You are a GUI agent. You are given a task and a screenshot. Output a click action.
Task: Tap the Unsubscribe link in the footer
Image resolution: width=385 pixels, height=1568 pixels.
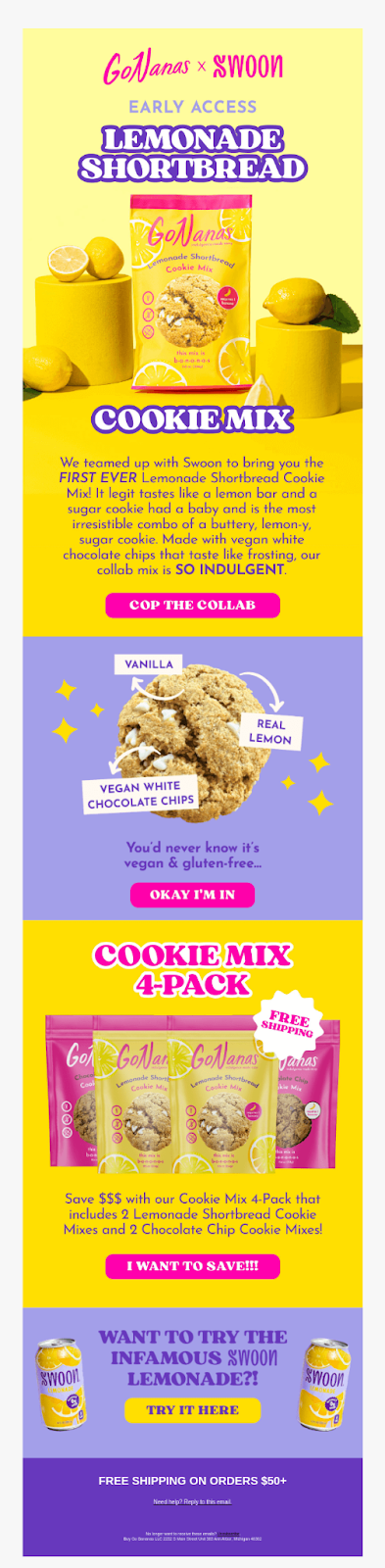[228, 1533]
